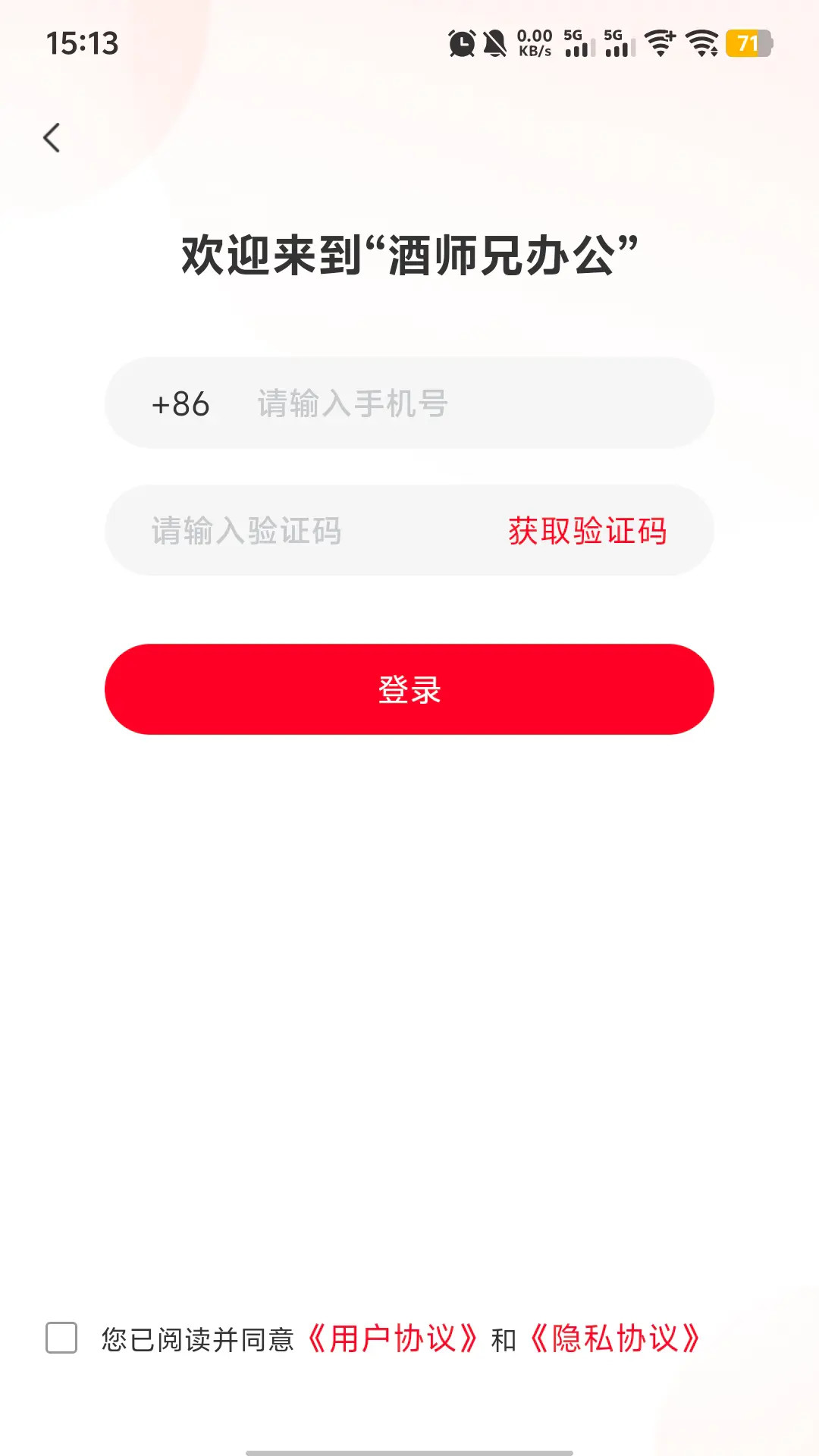Open the +86 country code selector

click(x=180, y=404)
